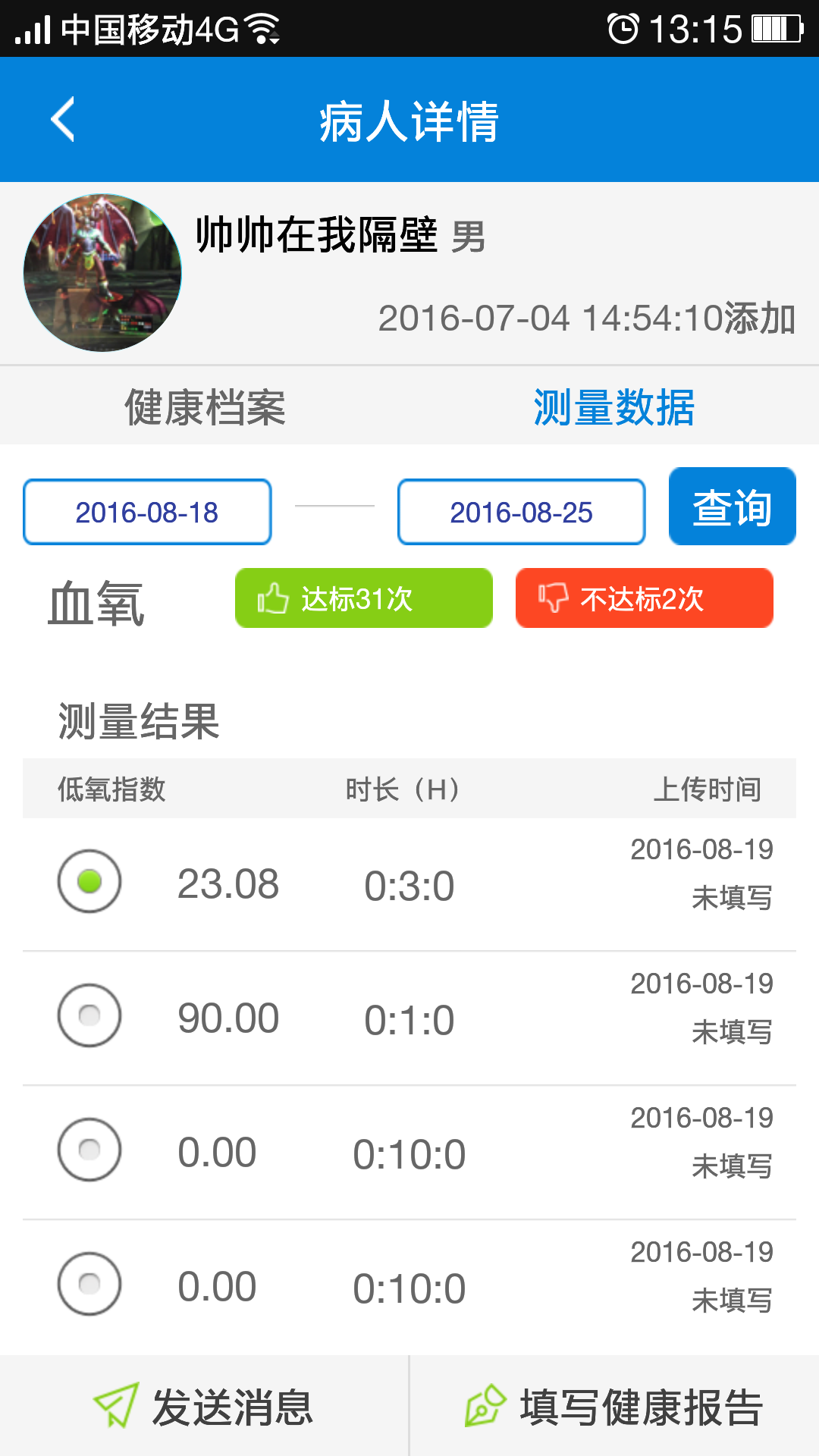Go back from the 病人详情 page
The height and width of the screenshot is (1456, 819).
[x=63, y=120]
